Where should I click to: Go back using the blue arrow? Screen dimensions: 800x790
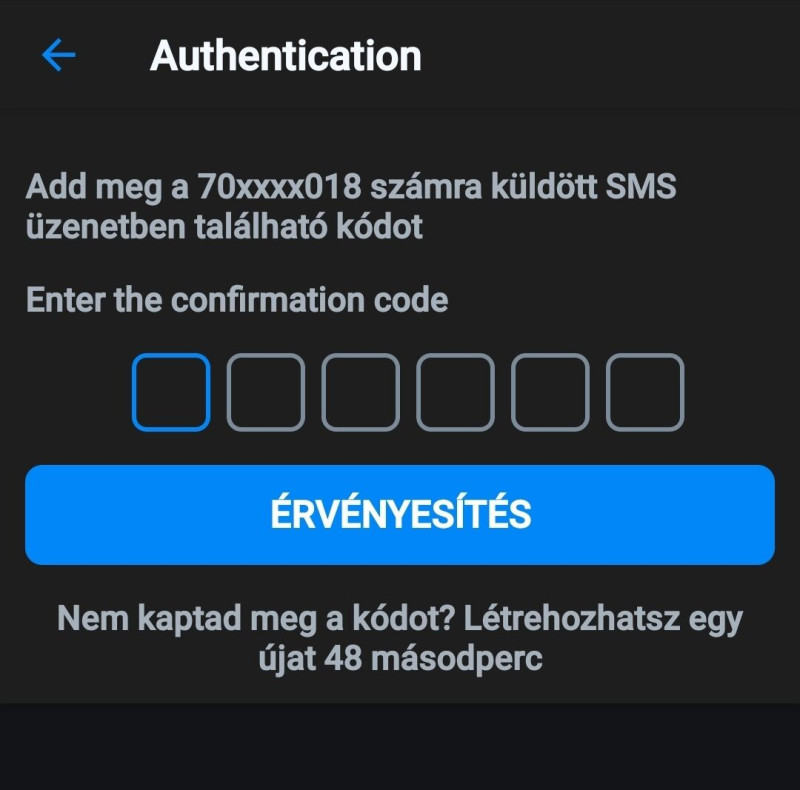pos(59,55)
